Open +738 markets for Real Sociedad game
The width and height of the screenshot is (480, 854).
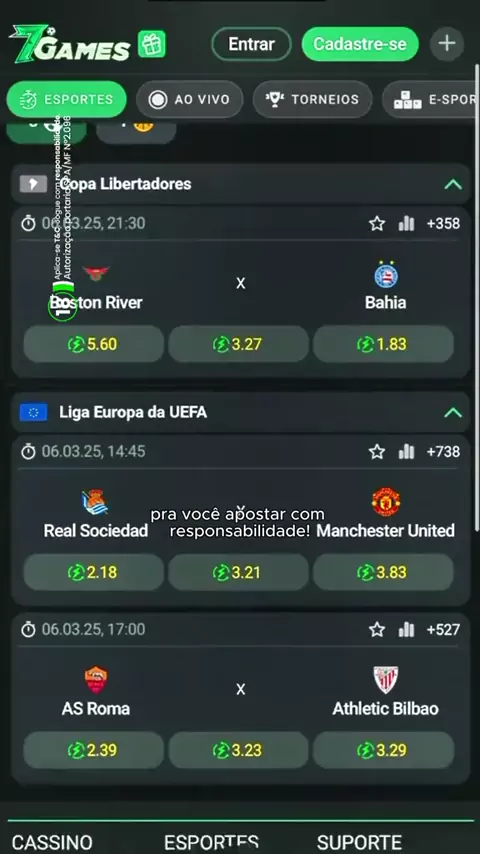tap(443, 452)
